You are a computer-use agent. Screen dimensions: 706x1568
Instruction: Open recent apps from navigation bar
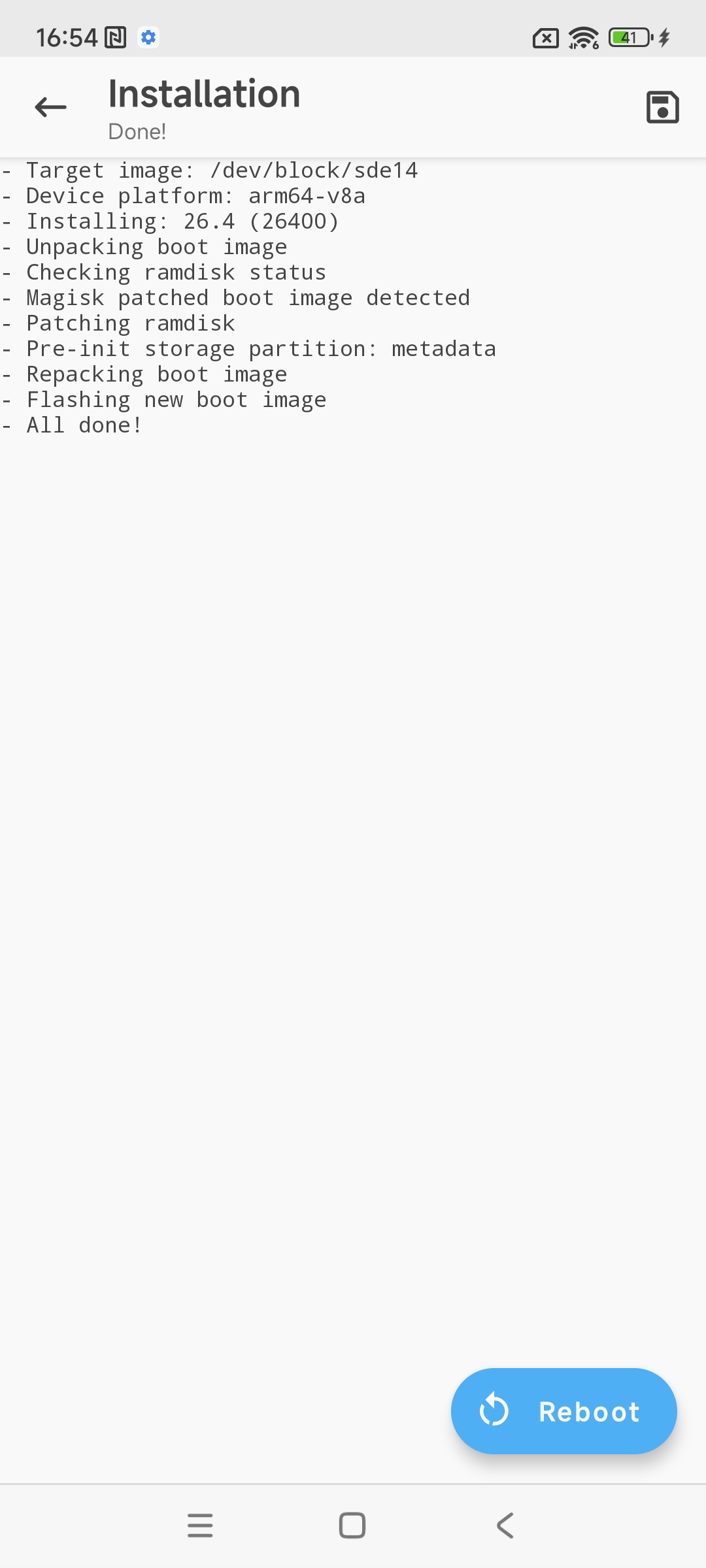(200, 1526)
